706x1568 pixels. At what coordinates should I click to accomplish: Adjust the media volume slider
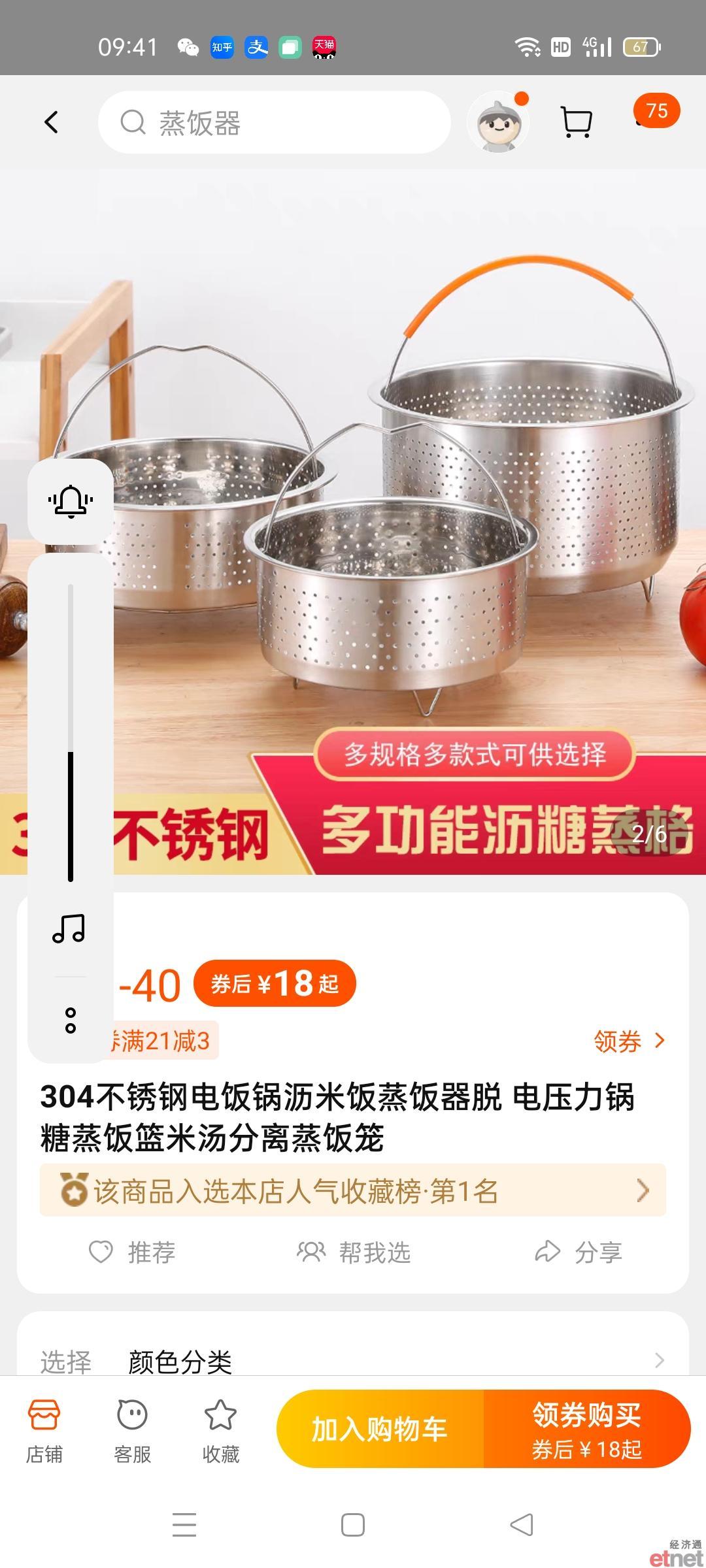click(71, 733)
